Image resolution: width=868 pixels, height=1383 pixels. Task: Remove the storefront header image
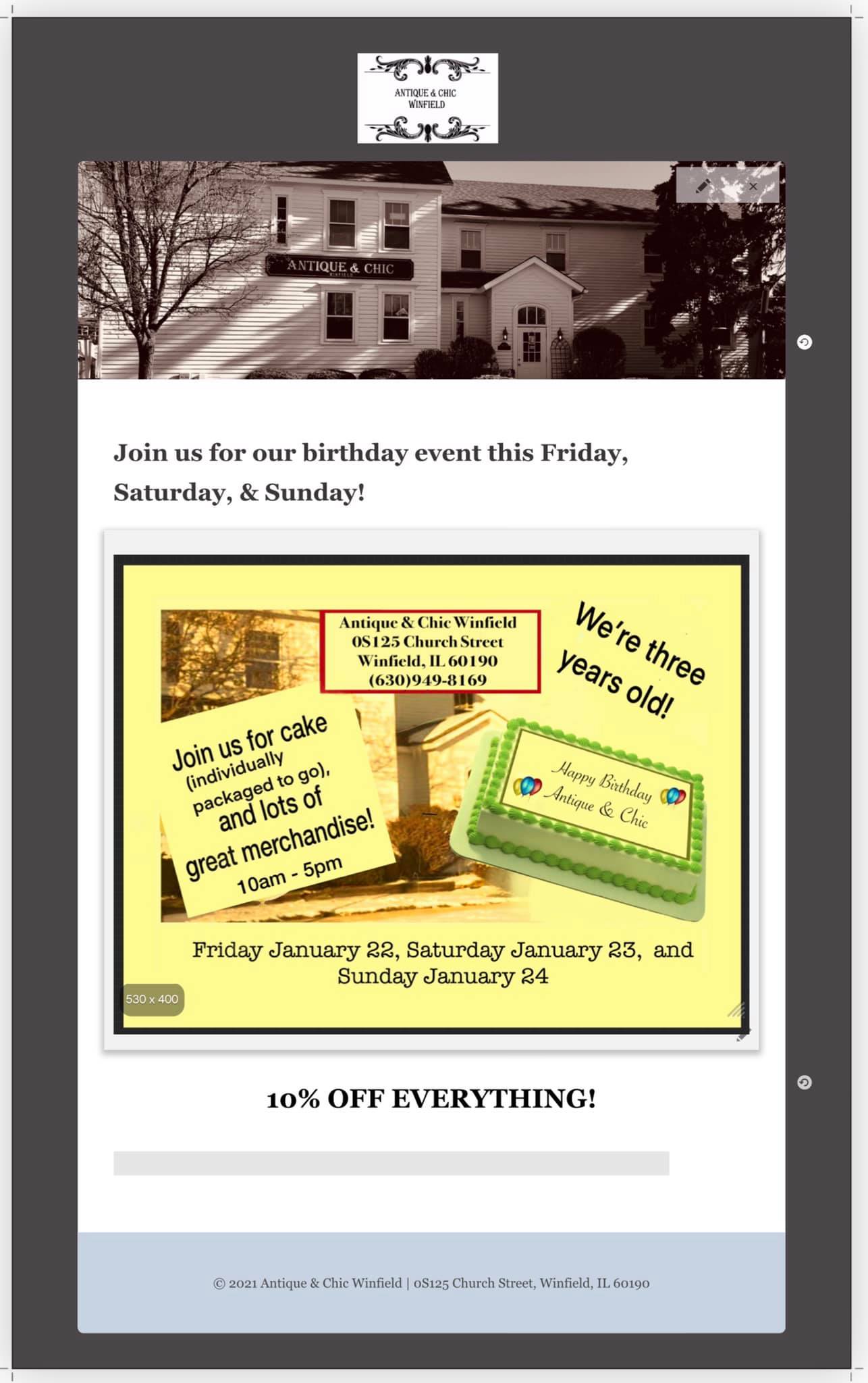(753, 186)
